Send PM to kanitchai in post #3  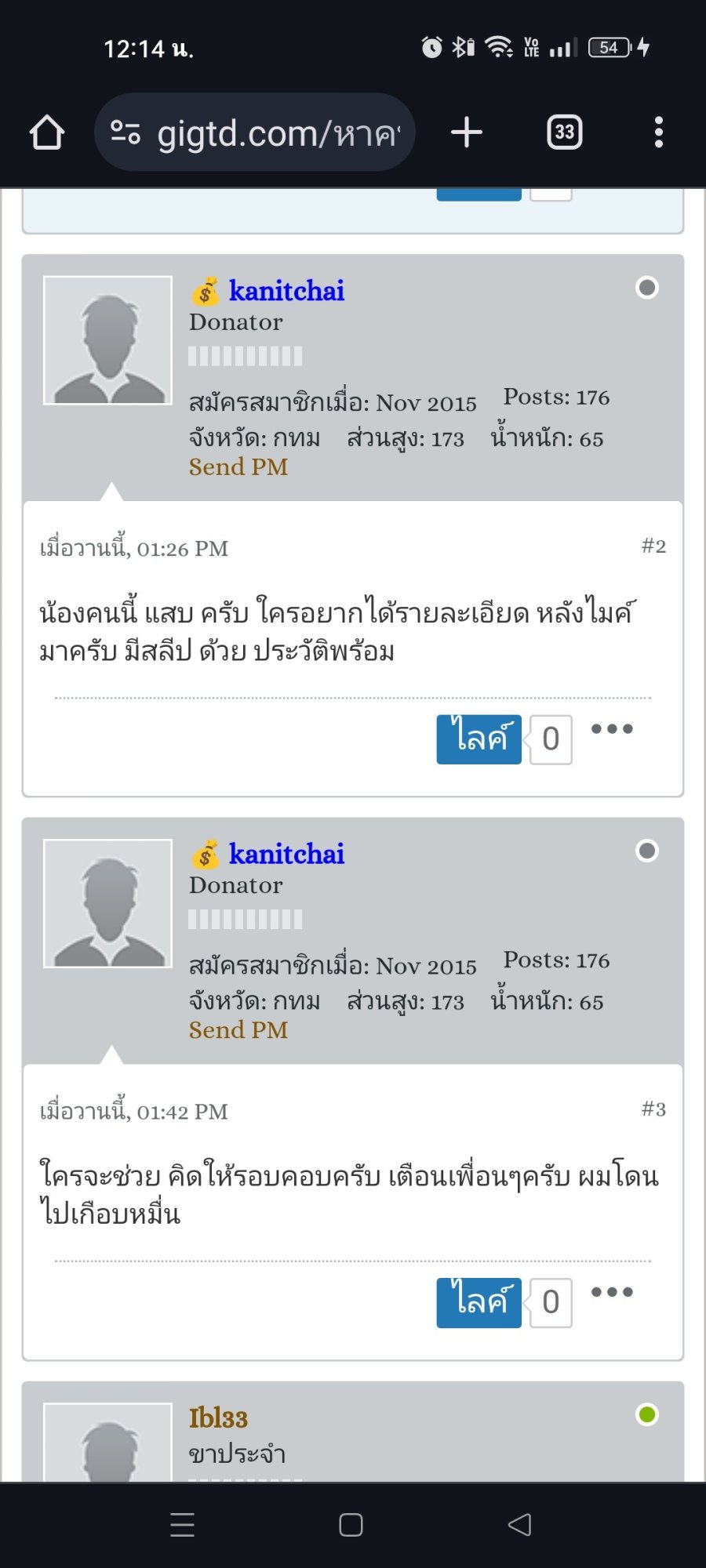click(238, 1030)
